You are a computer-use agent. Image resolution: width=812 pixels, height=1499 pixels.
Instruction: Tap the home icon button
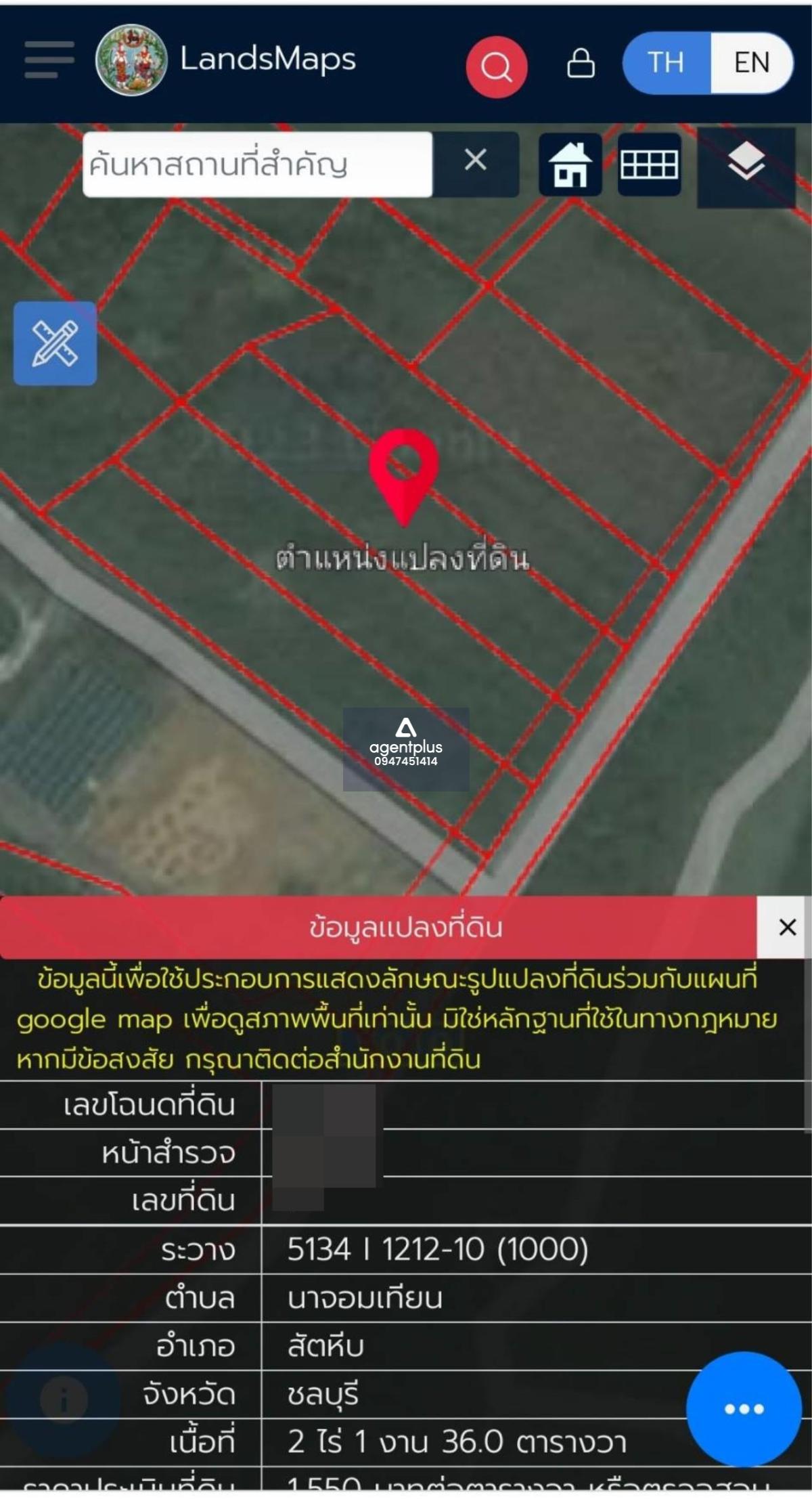point(570,165)
